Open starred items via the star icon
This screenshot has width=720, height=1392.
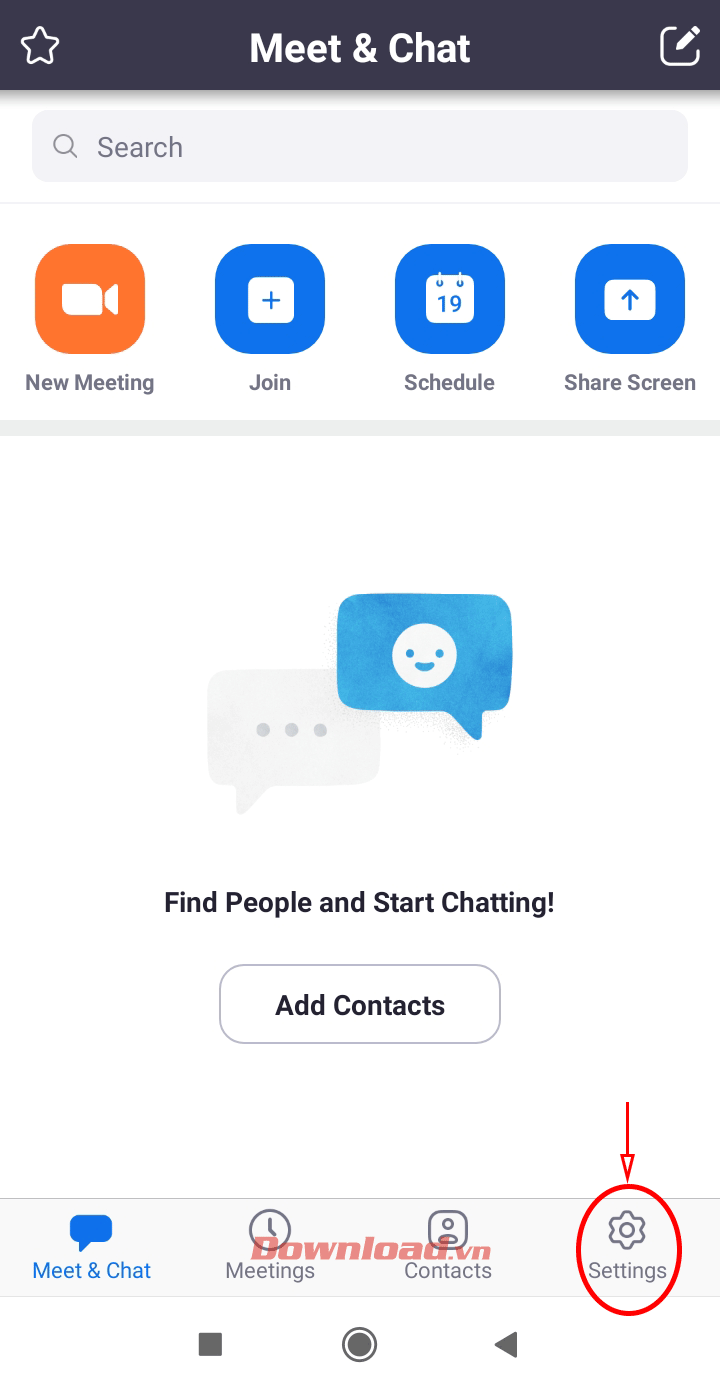pyautogui.click(x=40, y=46)
